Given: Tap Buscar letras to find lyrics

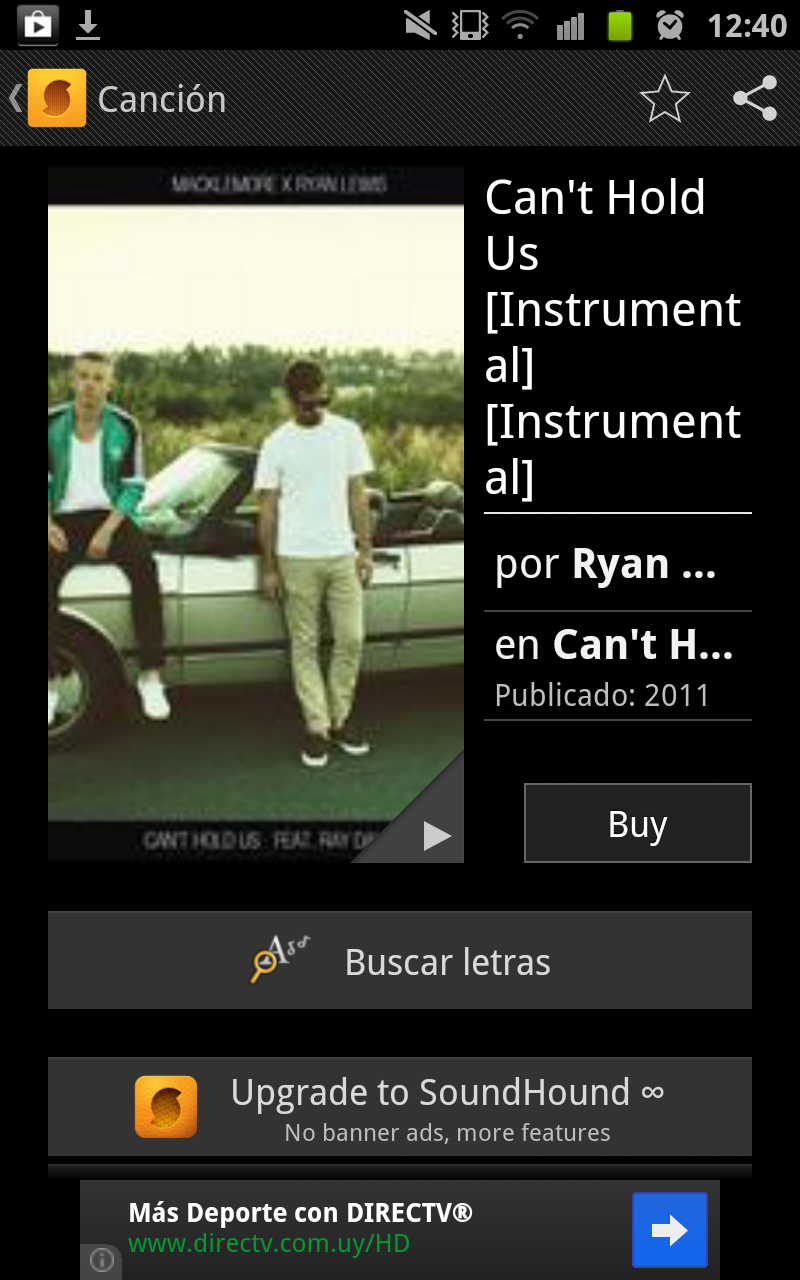Looking at the screenshot, I should tap(400, 960).
